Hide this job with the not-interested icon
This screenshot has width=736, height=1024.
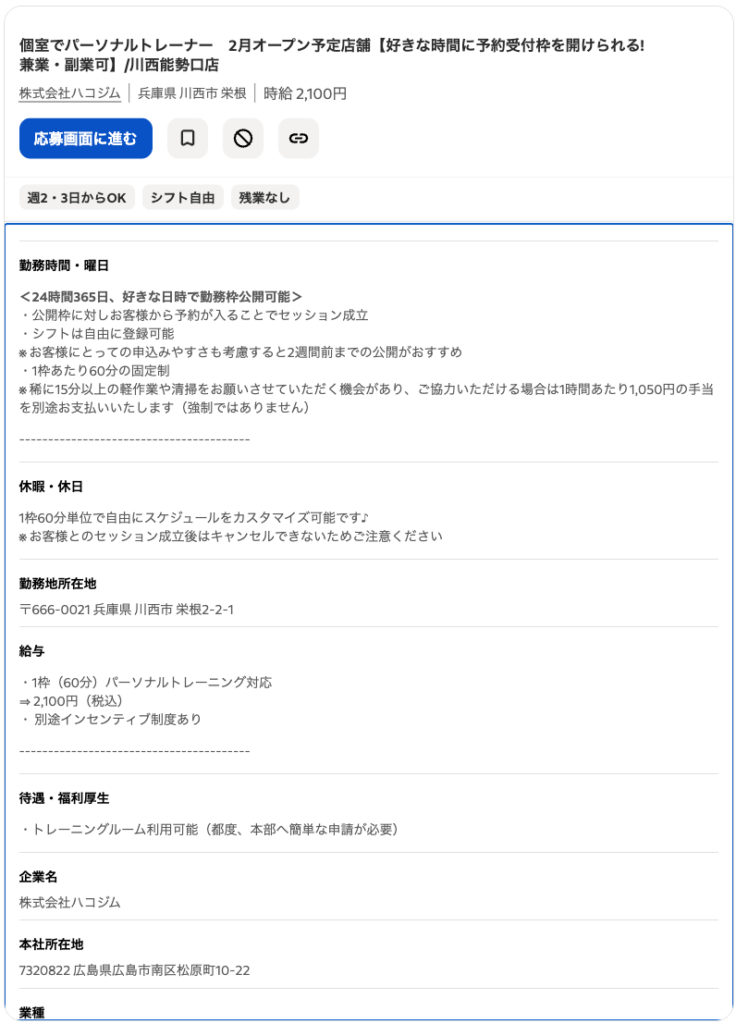click(x=243, y=139)
